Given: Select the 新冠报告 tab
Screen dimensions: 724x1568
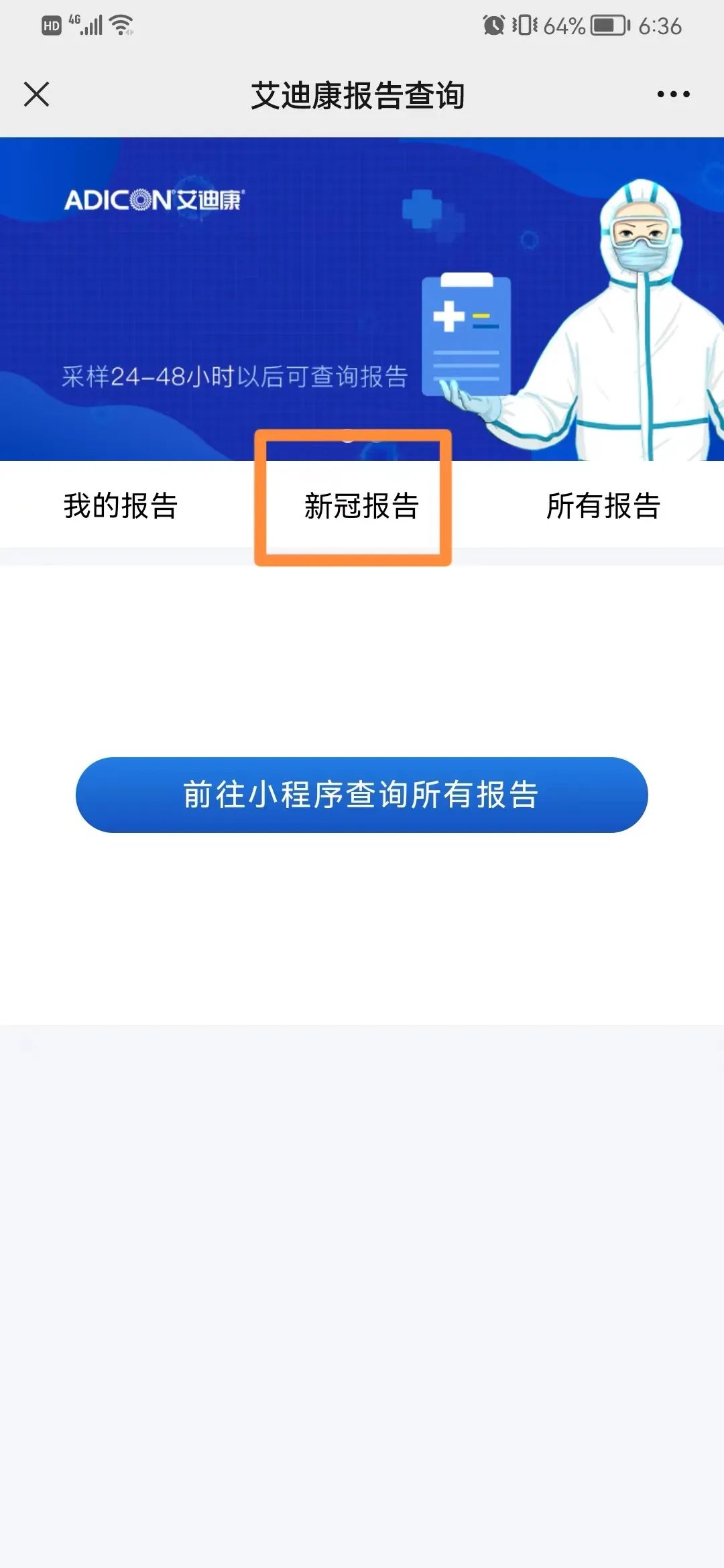Looking at the screenshot, I should (x=361, y=506).
